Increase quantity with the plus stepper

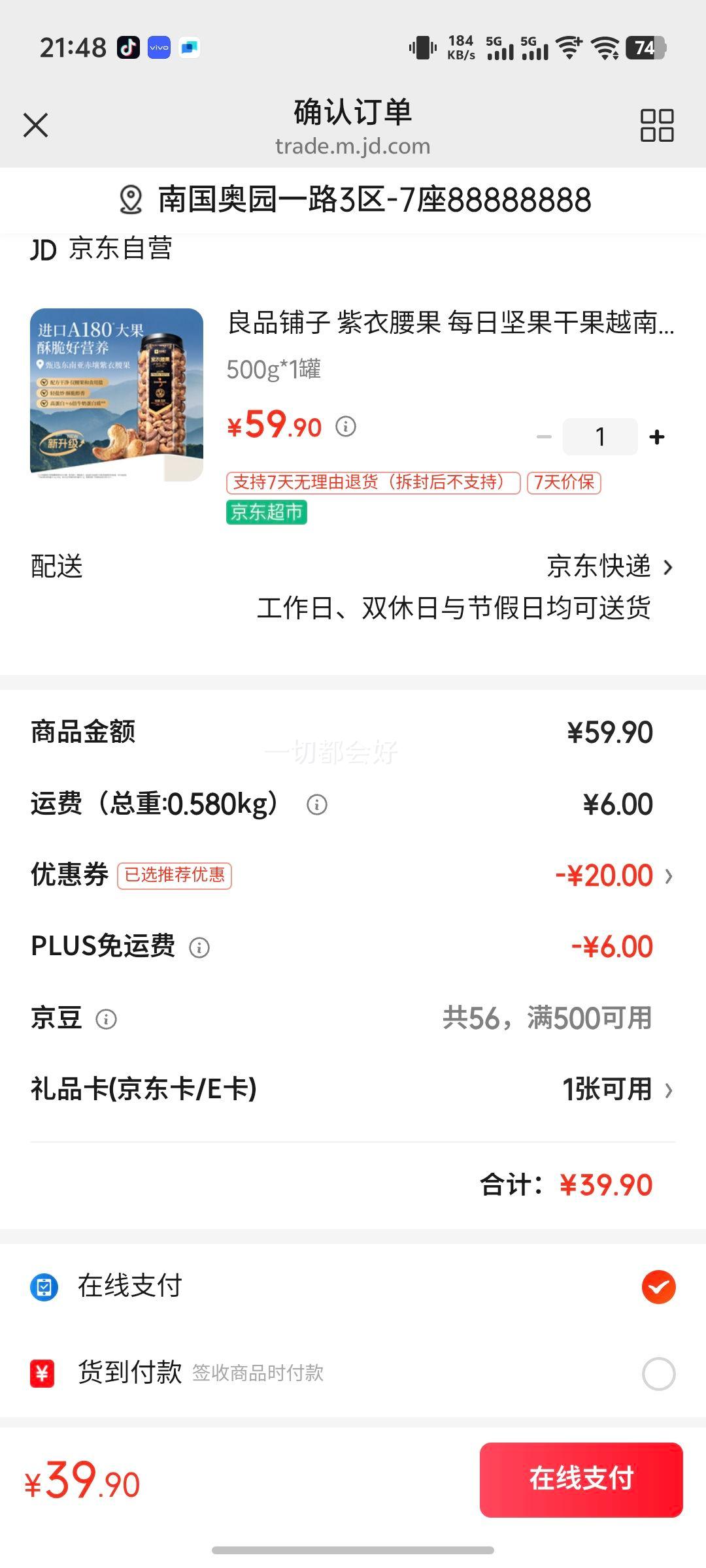(x=656, y=436)
